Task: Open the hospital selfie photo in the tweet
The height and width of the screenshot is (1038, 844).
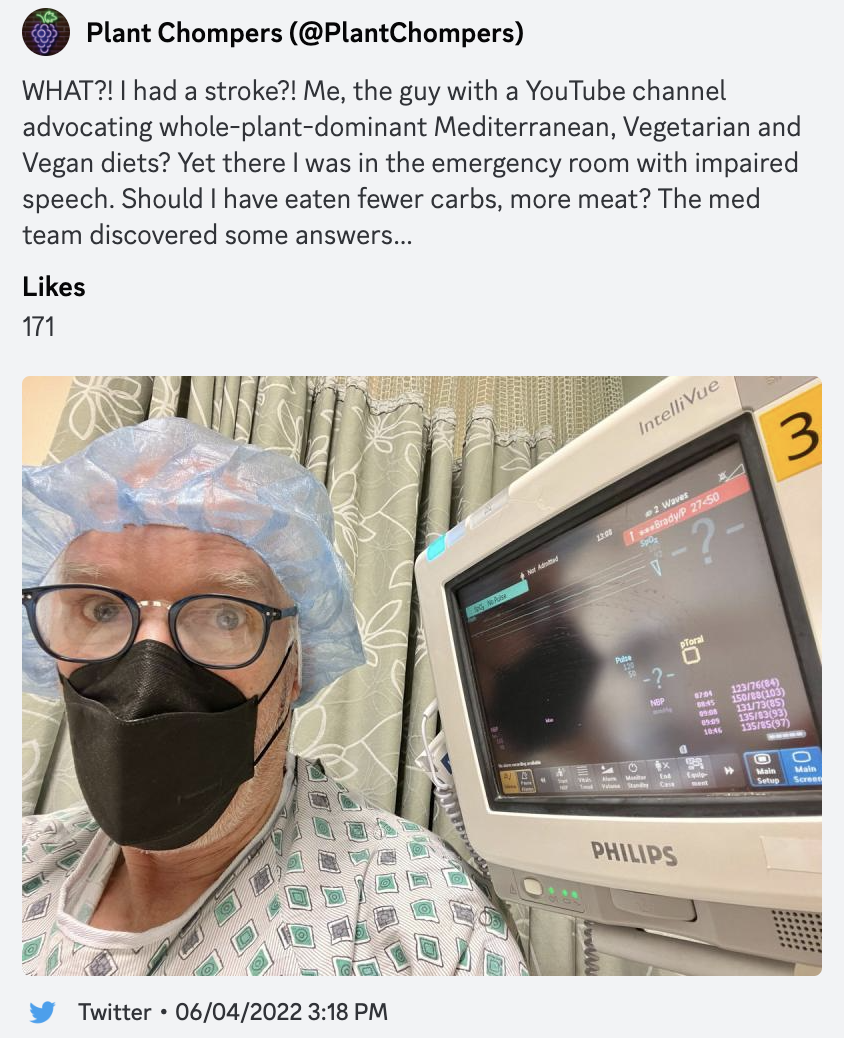Action: (x=421, y=675)
